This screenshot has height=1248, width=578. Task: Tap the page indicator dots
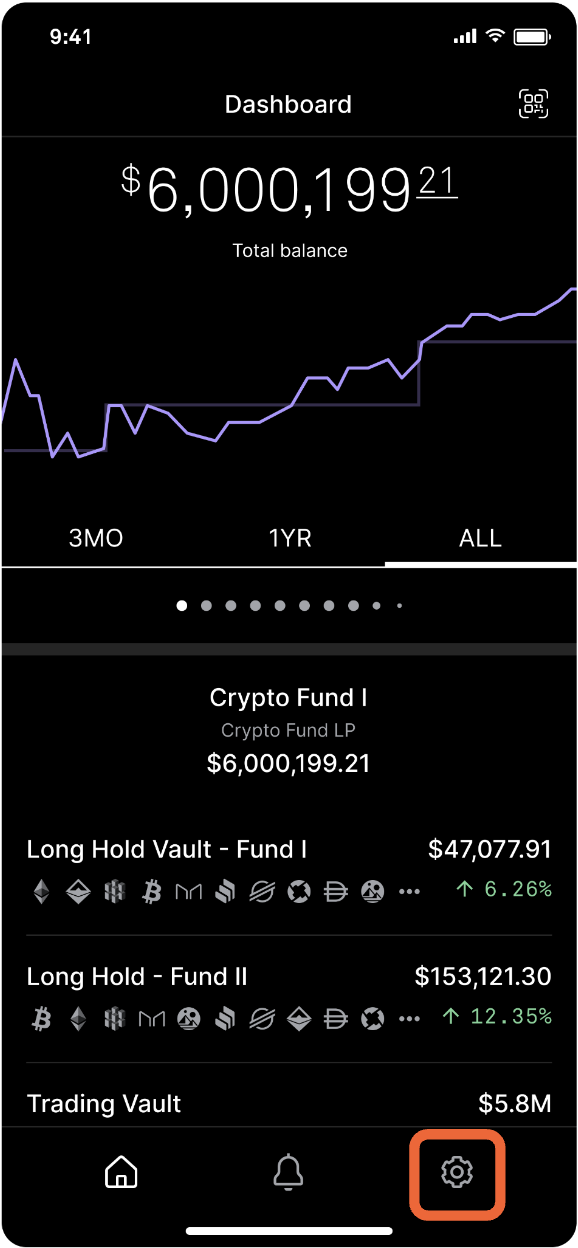click(x=289, y=605)
